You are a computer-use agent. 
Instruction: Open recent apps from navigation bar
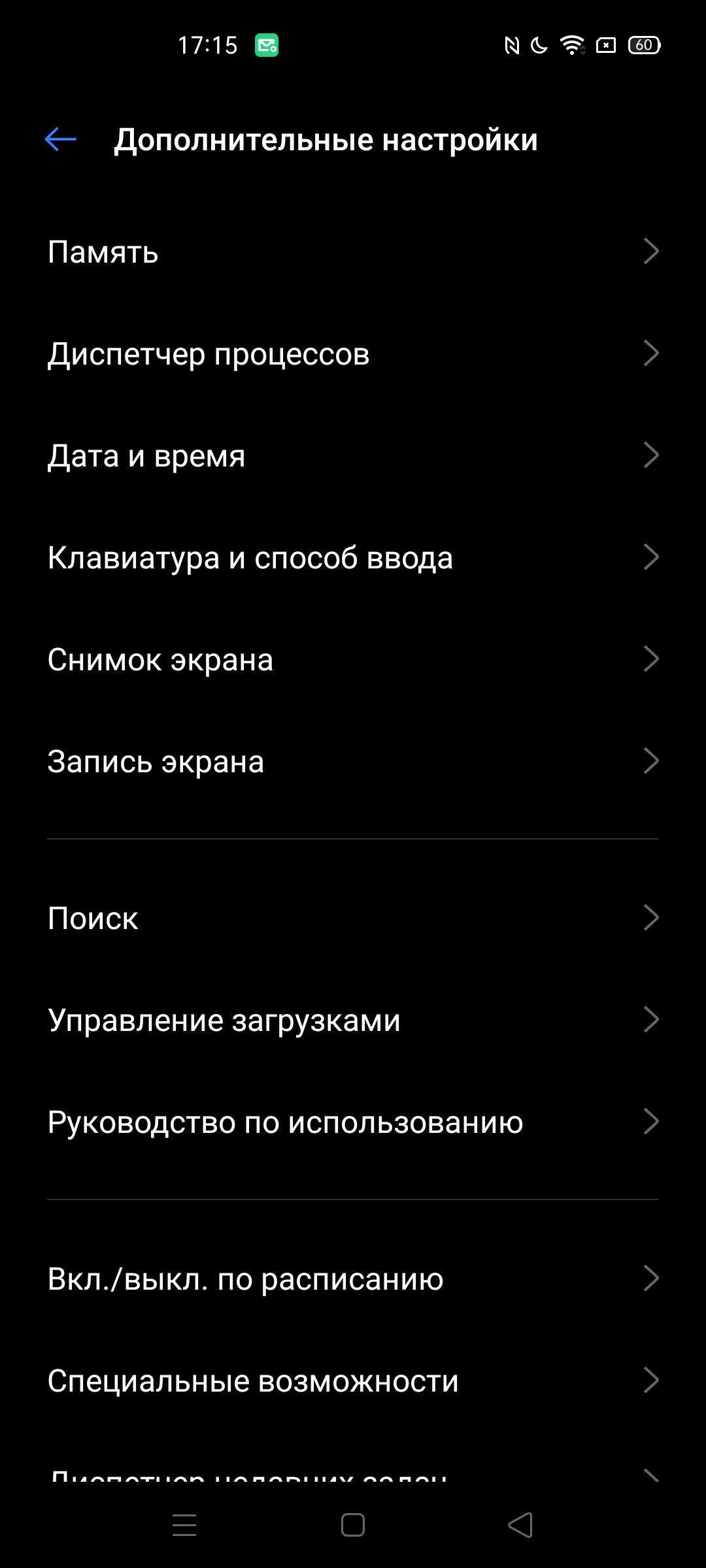[184, 1526]
